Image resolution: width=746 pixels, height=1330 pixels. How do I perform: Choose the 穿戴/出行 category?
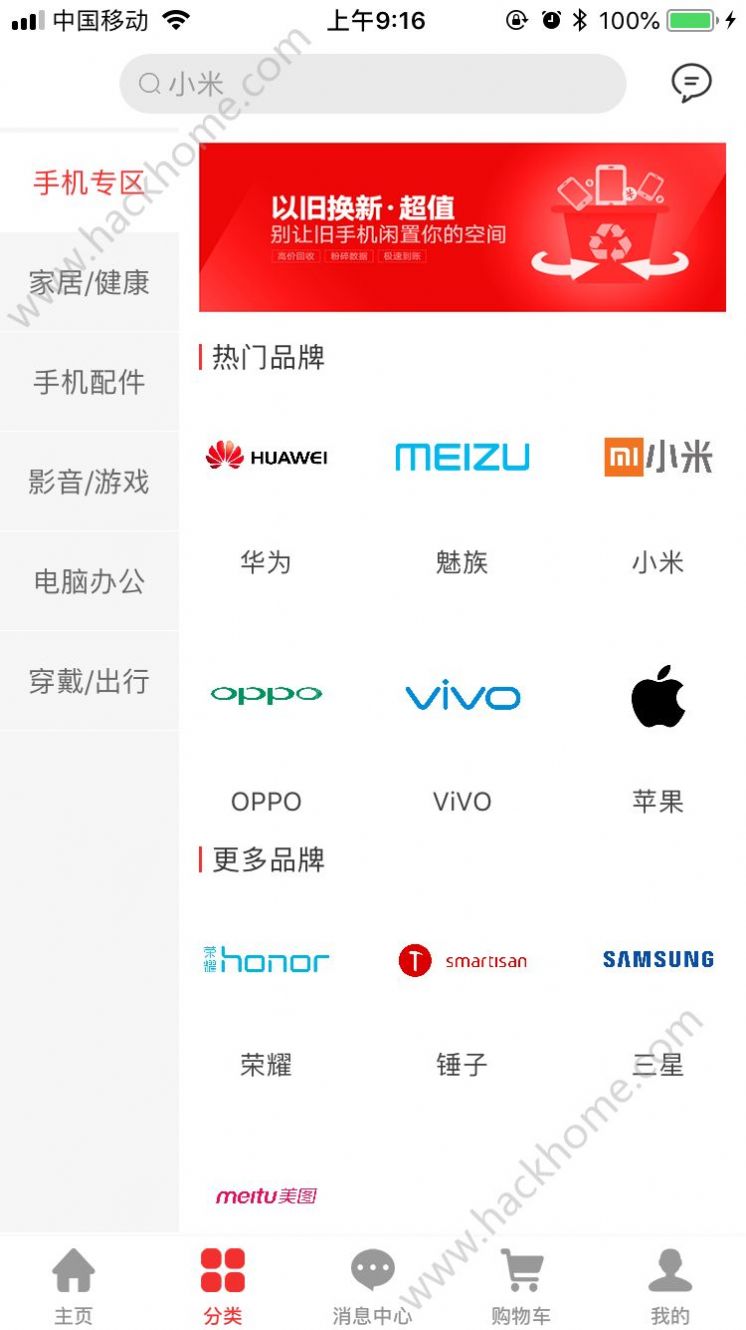(x=89, y=681)
